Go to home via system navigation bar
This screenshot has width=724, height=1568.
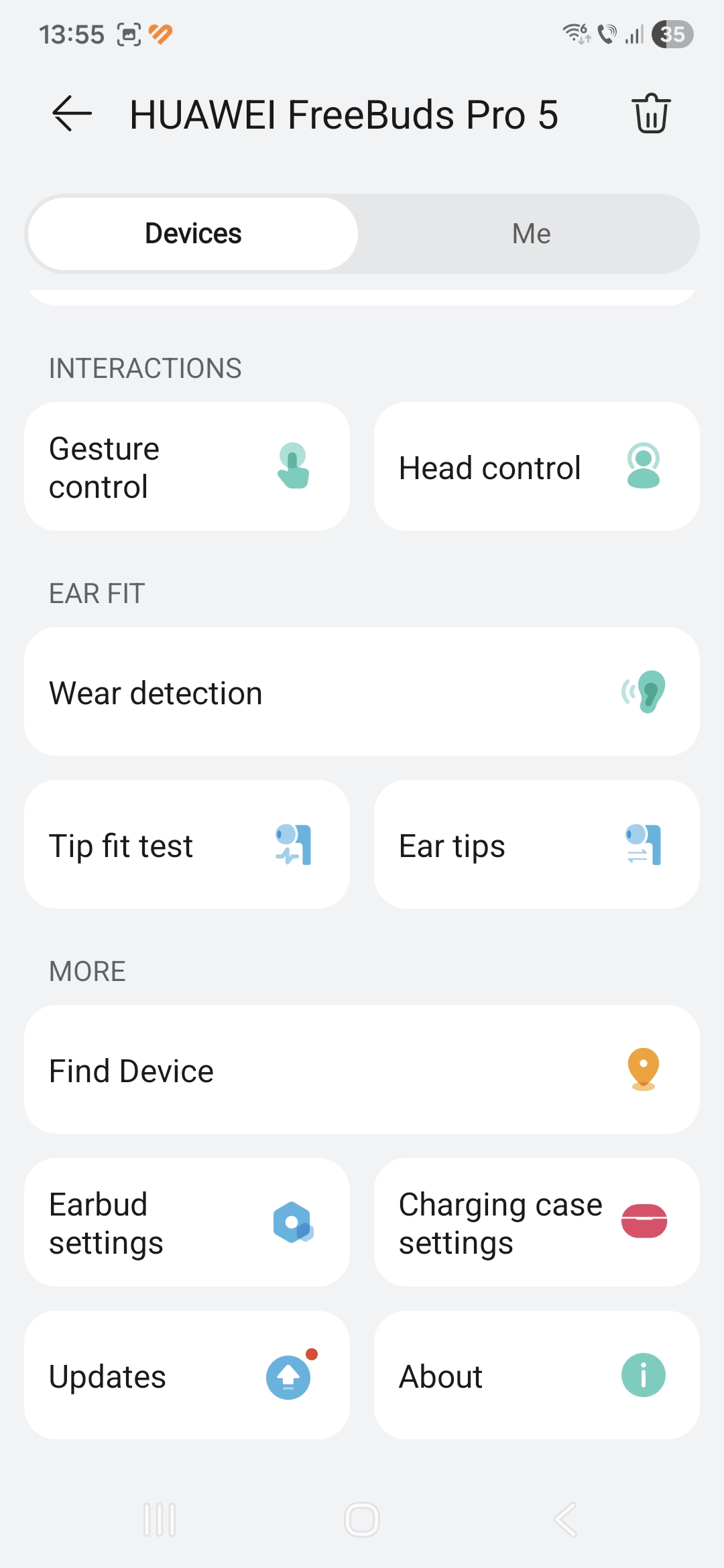pos(362,1520)
